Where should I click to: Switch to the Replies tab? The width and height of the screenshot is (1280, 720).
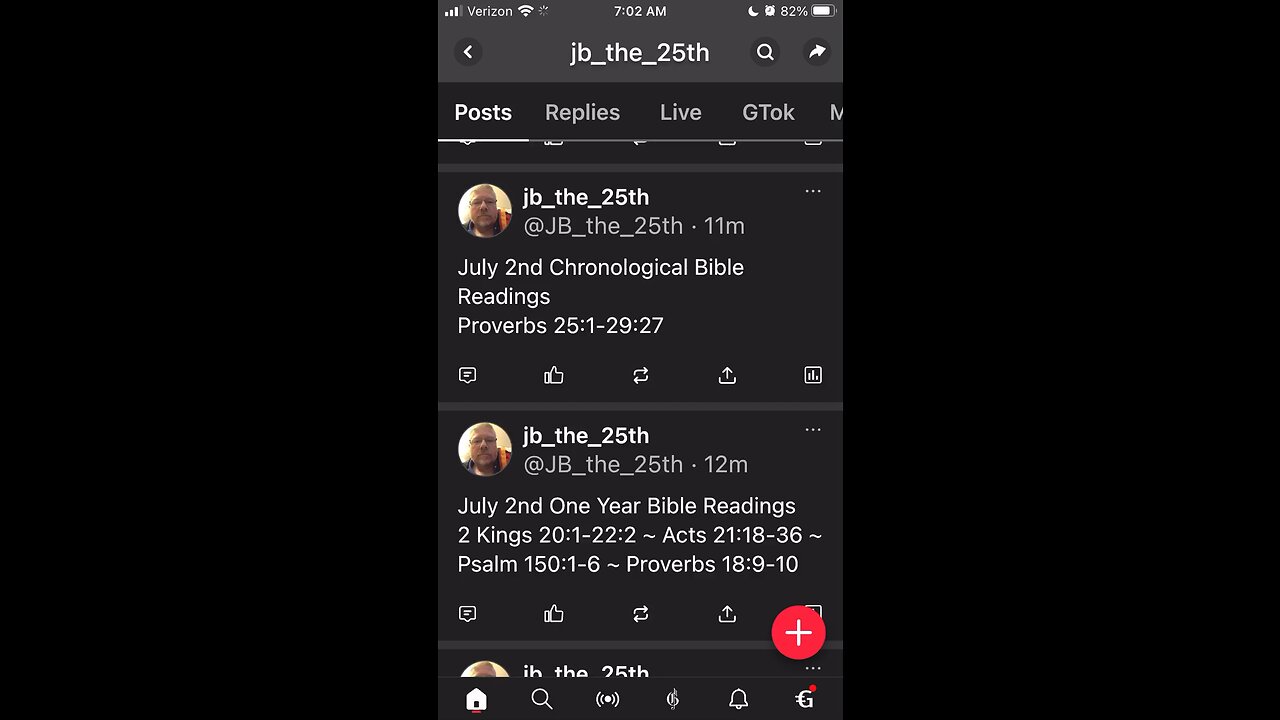(582, 113)
